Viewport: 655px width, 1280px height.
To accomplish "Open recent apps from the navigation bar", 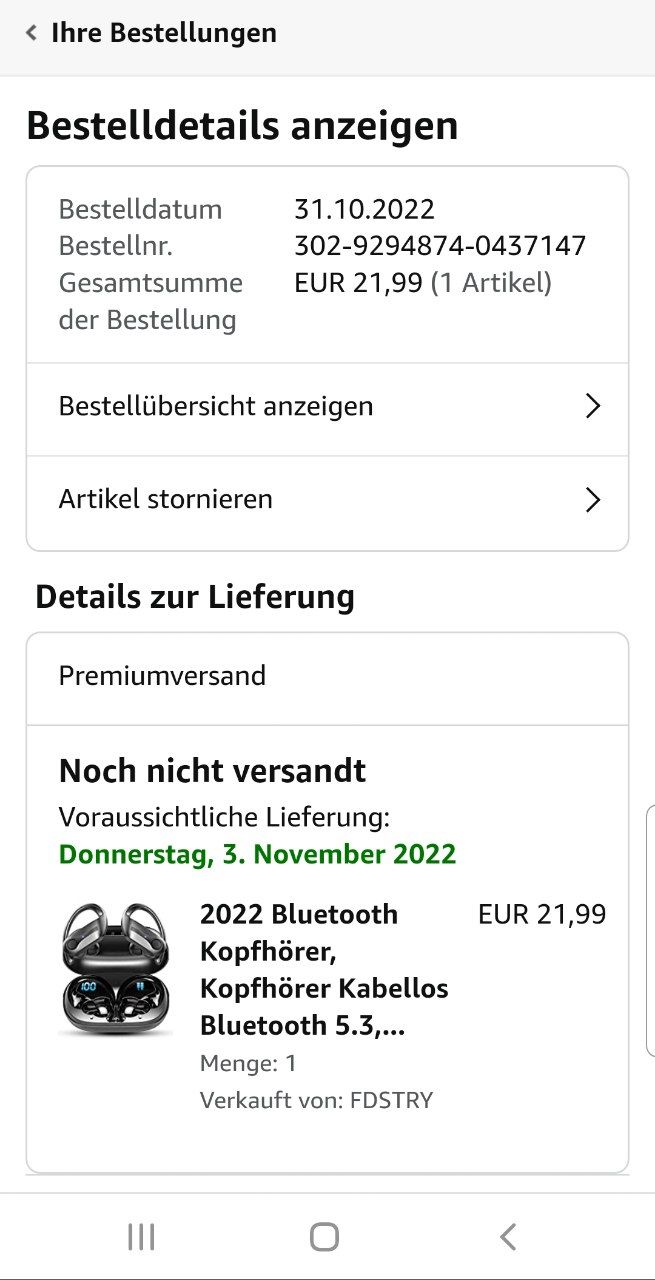I will click(x=141, y=1237).
